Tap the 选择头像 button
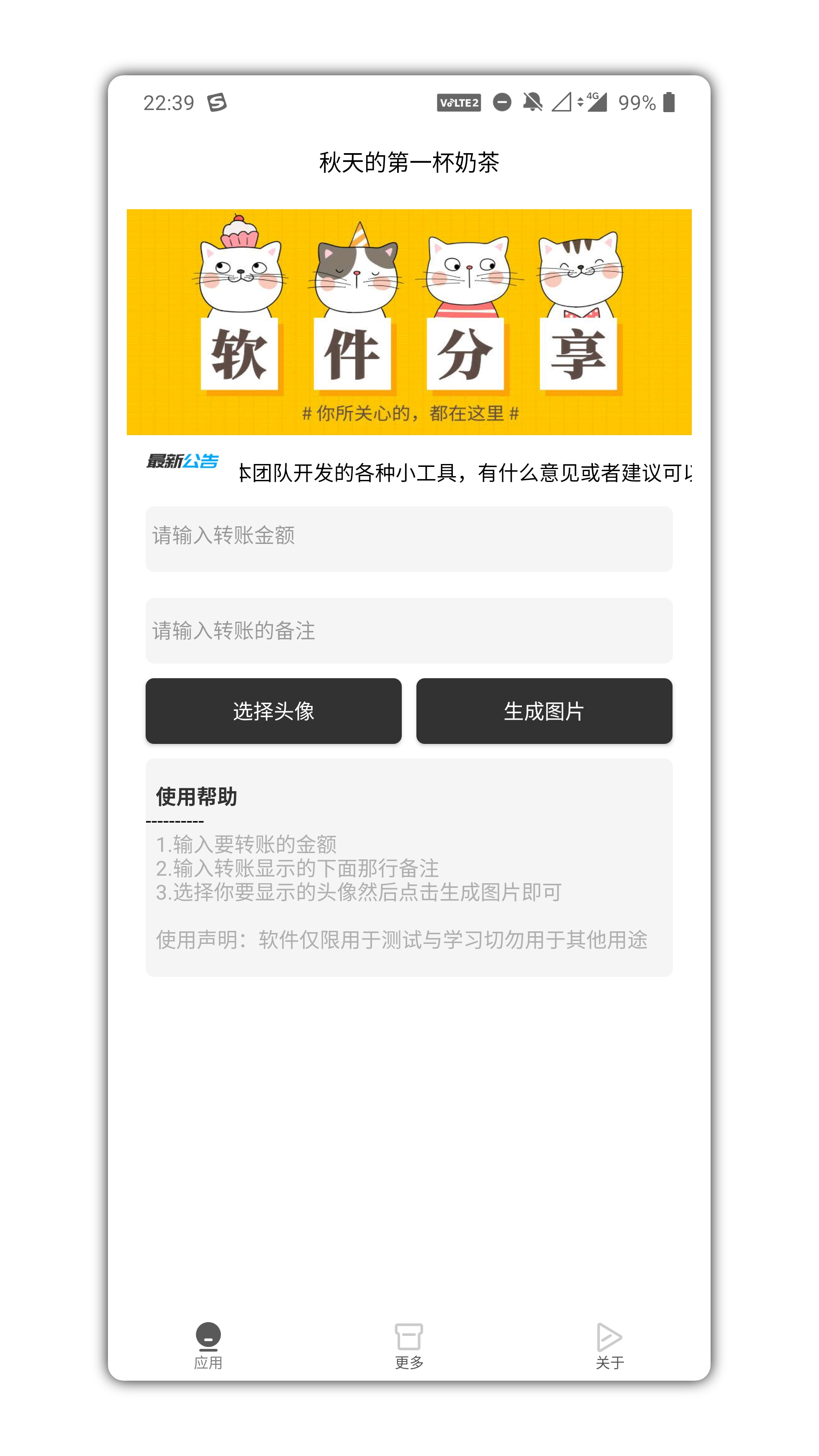The width and height of the screenshot is (819, 1456). tap(273, 710)
